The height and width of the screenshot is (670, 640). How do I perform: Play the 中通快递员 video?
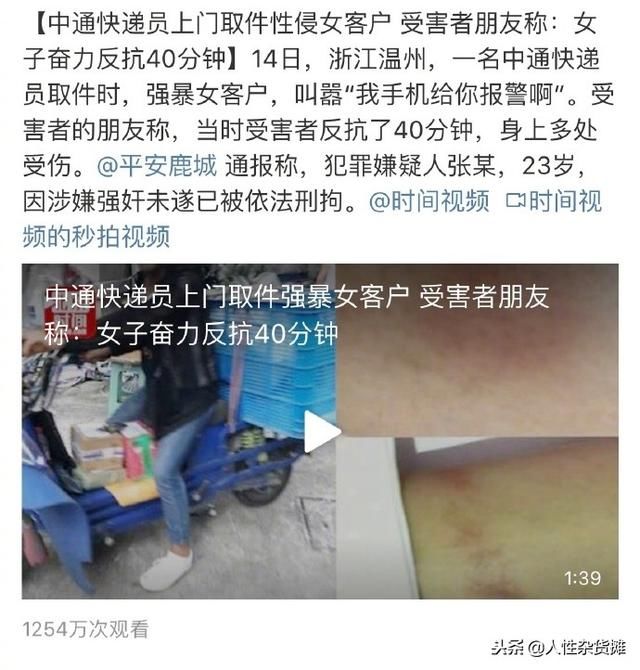click(322, 432)
